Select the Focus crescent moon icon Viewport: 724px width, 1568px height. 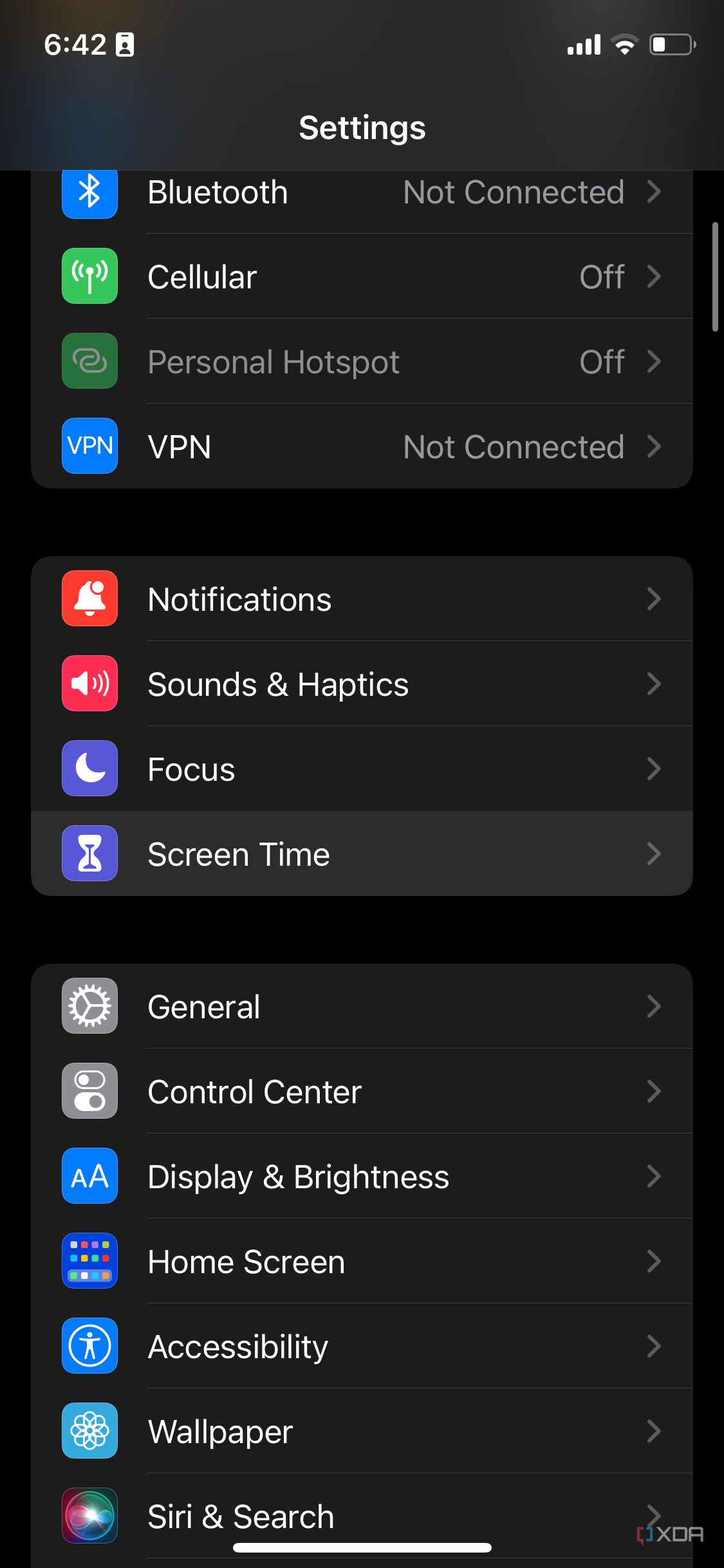(89, 769)
